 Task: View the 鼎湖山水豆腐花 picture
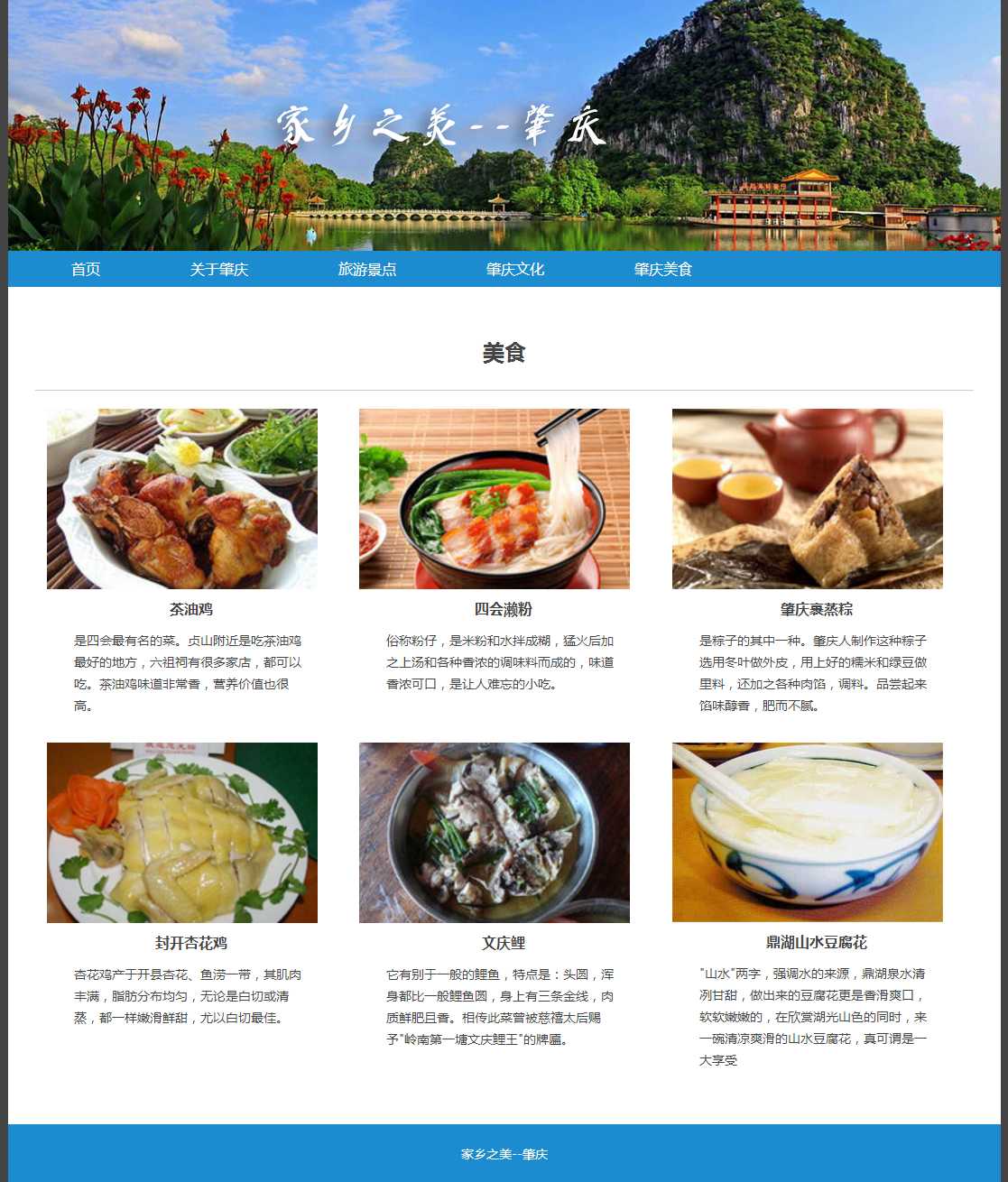[x=807, y=832]
